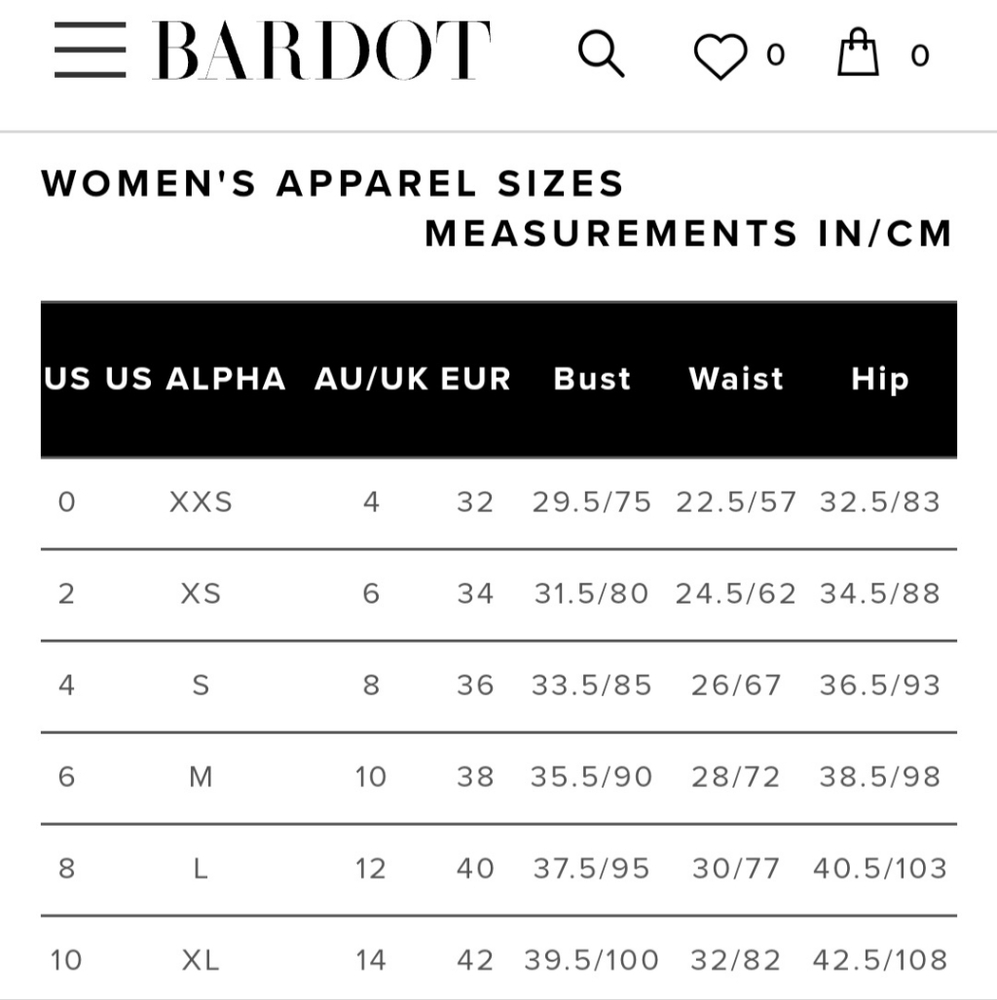This screenshot has height=1000, width=997.
Task: Open the hamburger navigation menu
Action: point(90,50)
